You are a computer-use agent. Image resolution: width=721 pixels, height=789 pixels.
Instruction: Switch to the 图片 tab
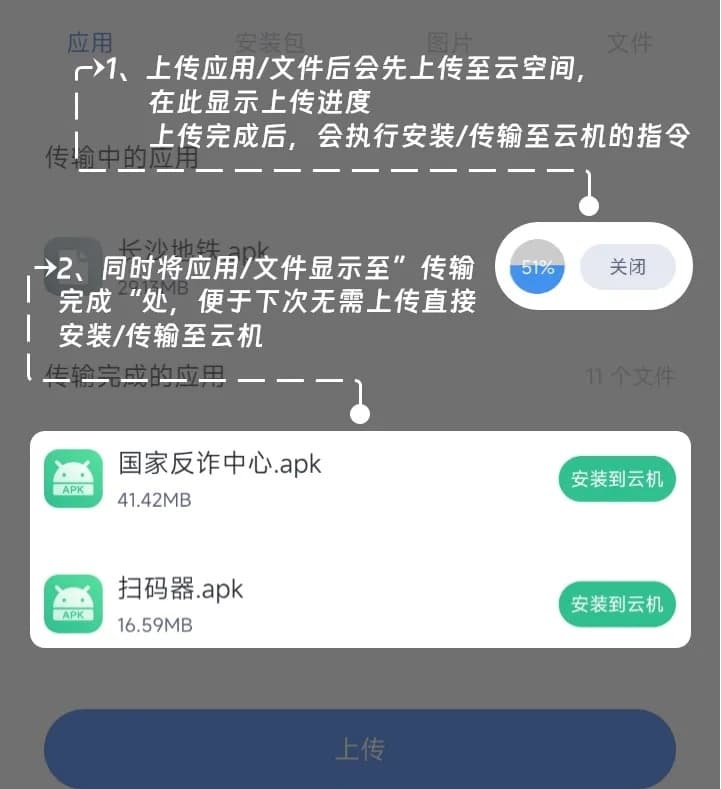(x=449, y=43)
